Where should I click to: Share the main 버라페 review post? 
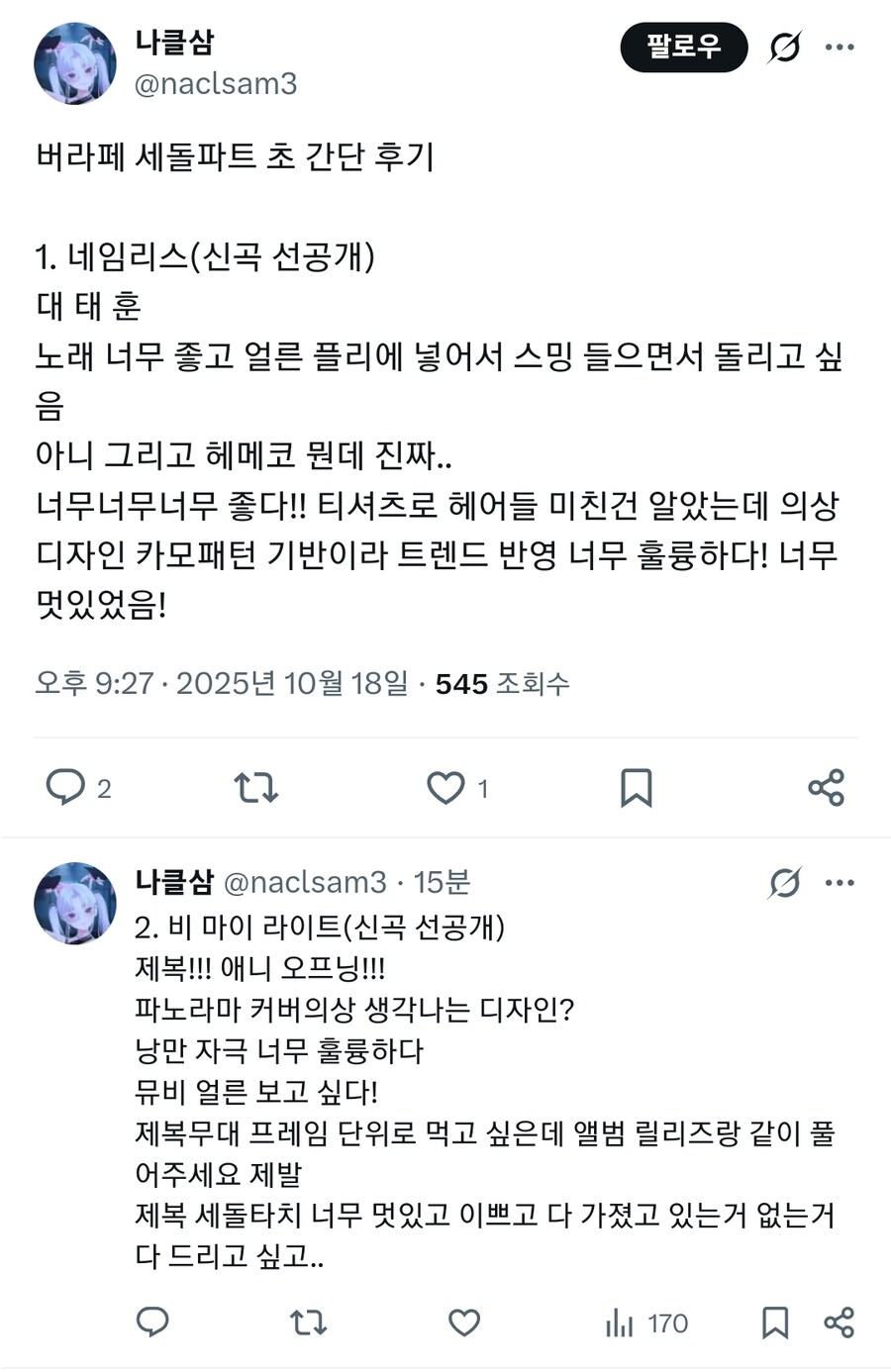[x=826, y=788]
